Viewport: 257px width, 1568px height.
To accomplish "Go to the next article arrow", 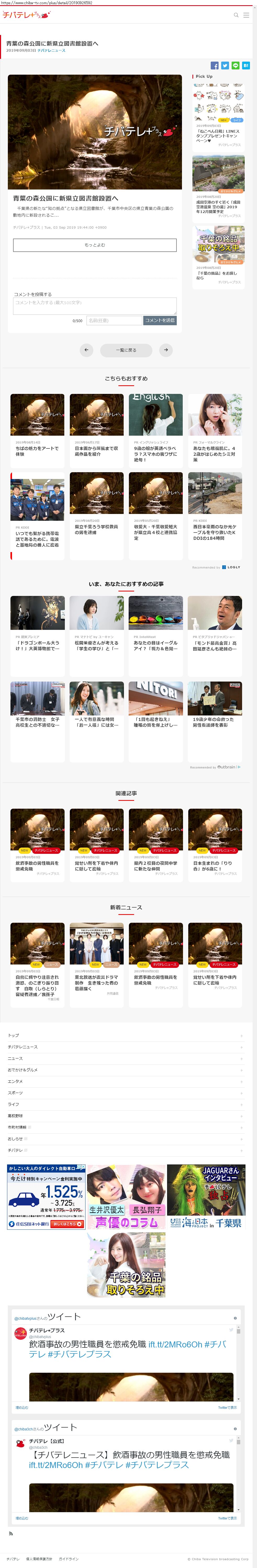I will [166, 350].
